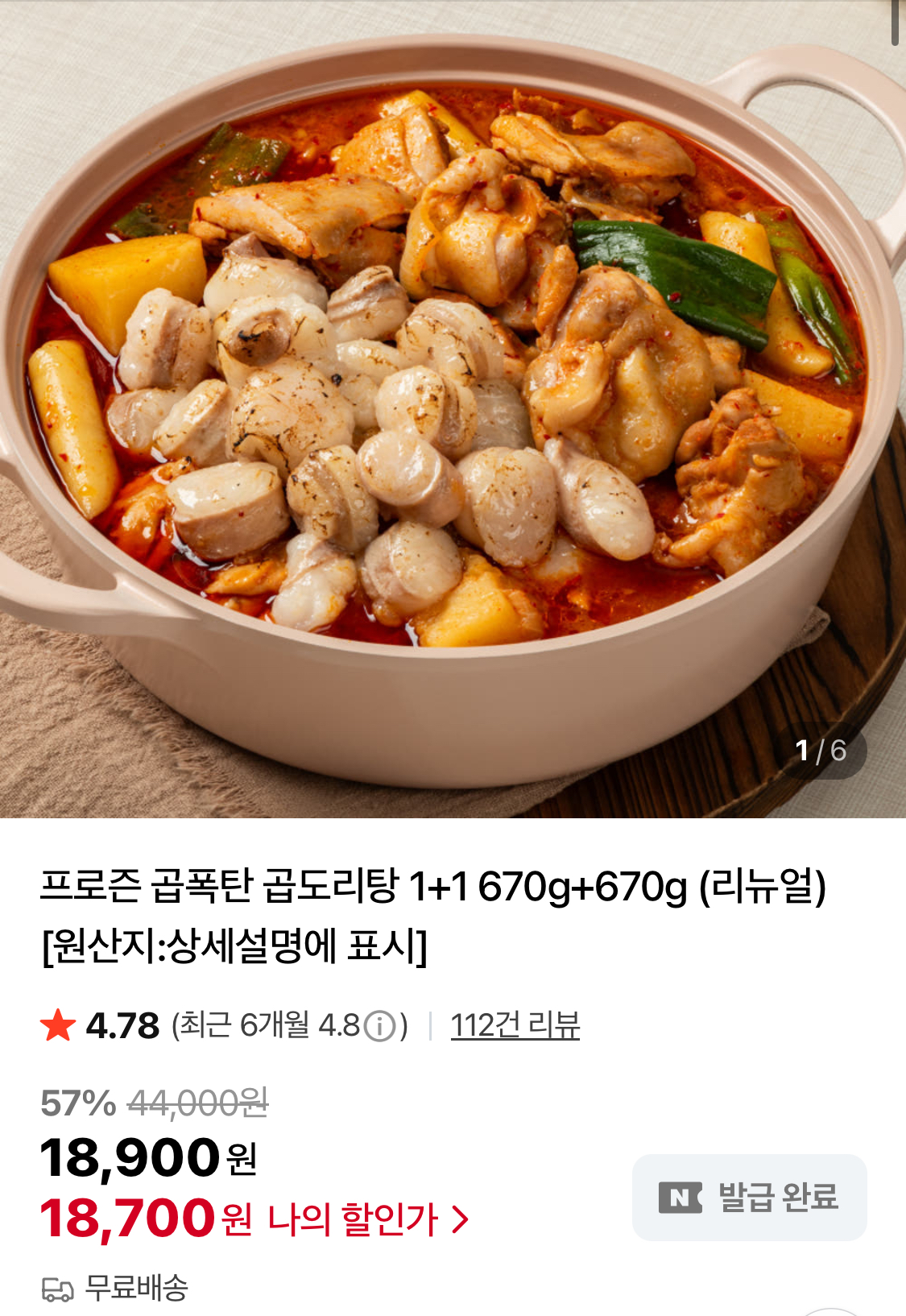Open 나의 할인가 discount details

pyautogui.click(x=366, y=1219)
